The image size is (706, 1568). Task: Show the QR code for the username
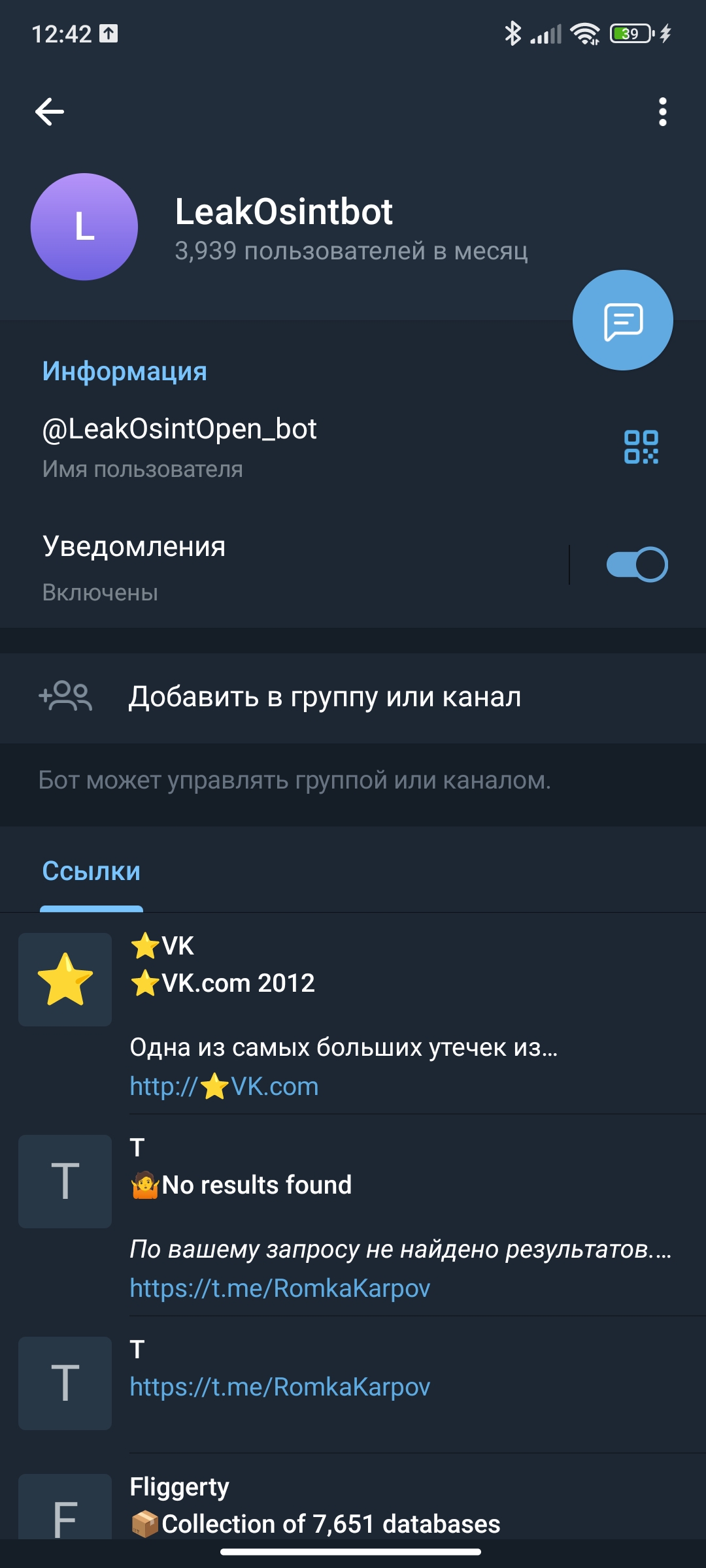pyautogui.click(x=641, y=447)
